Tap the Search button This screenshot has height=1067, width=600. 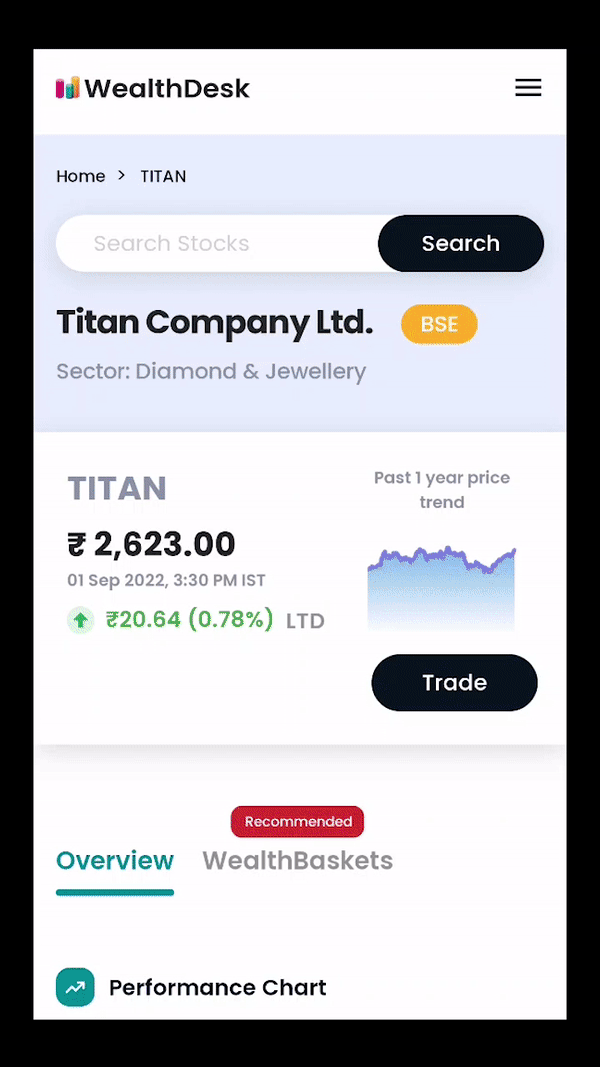point(460,243)
